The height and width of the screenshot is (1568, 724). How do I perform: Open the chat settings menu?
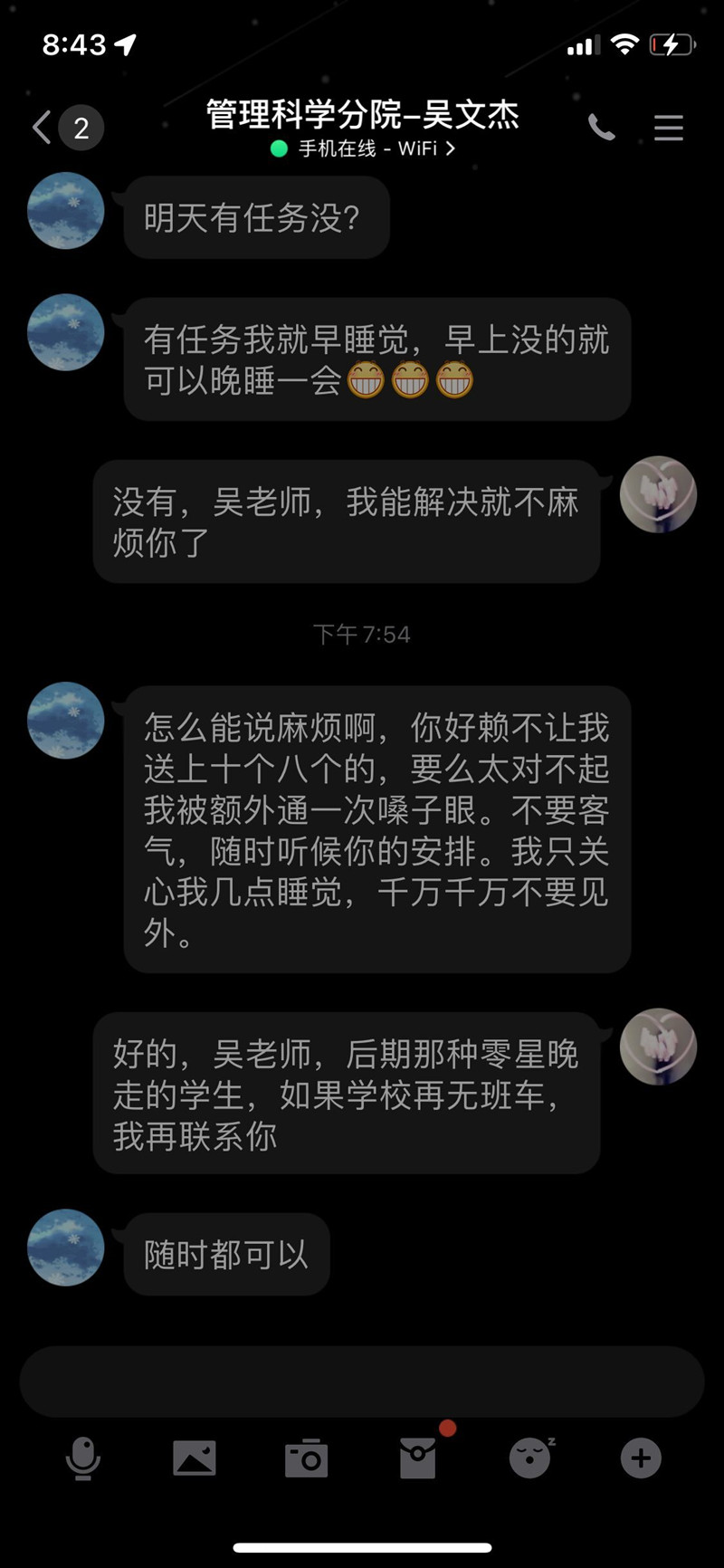pyautogui.click(x=668, y=128)
